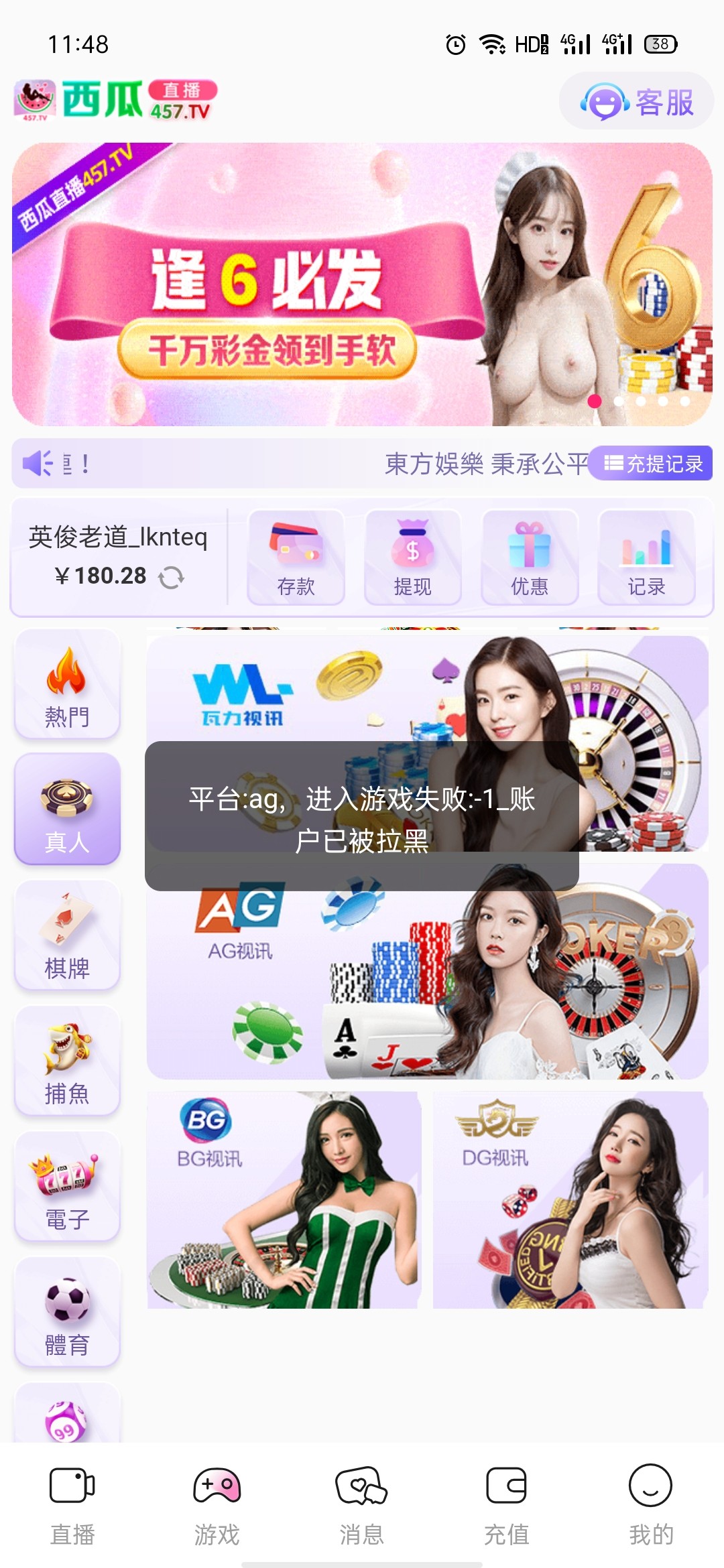
Task: Open 存款 deposit
Action: click(x=296, y=558)
